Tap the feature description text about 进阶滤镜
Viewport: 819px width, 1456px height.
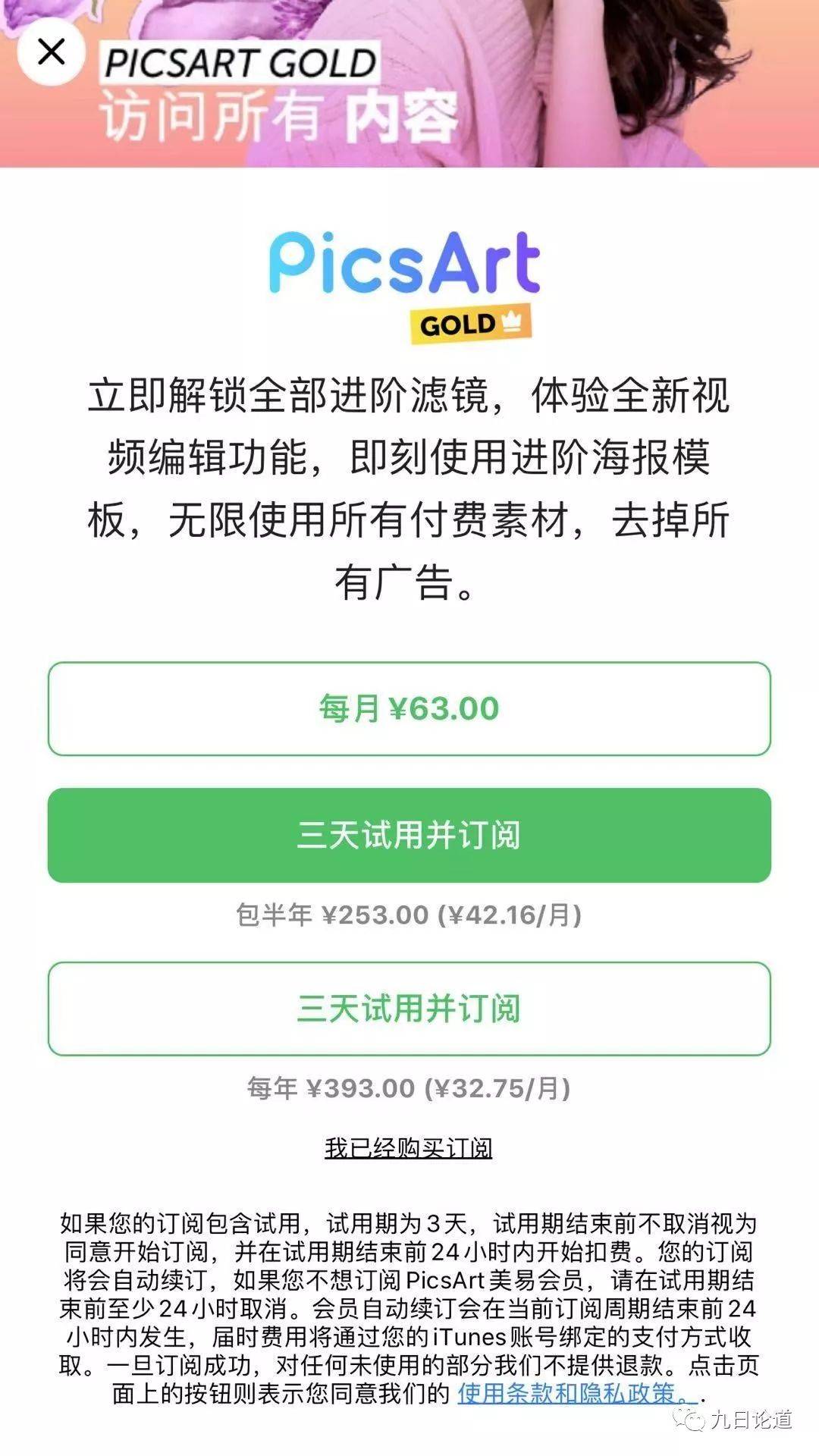(x=409, y=485)
